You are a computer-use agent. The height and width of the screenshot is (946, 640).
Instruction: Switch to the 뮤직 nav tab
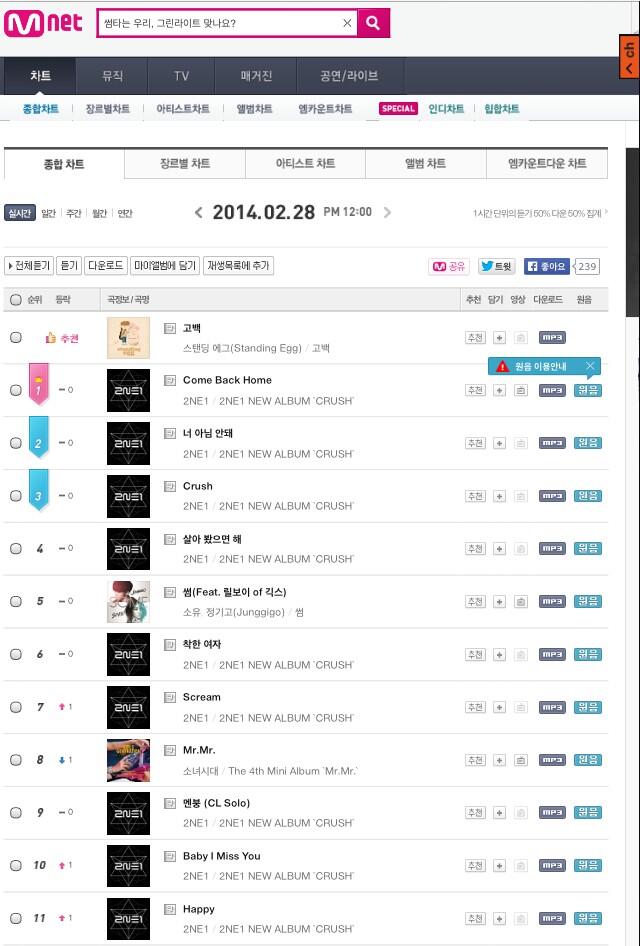112,76
